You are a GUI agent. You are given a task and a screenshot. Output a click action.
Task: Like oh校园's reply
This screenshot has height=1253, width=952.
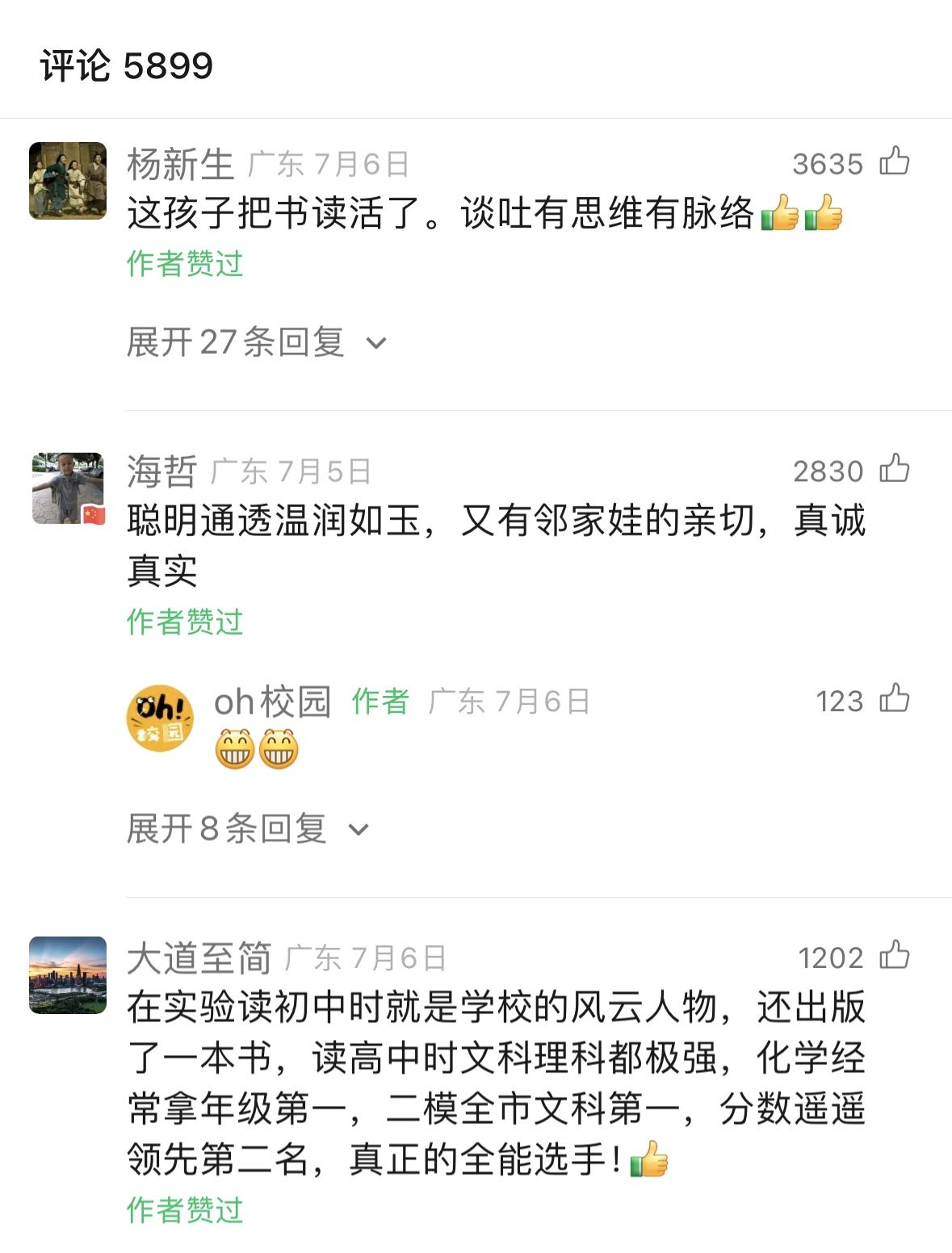894,699
